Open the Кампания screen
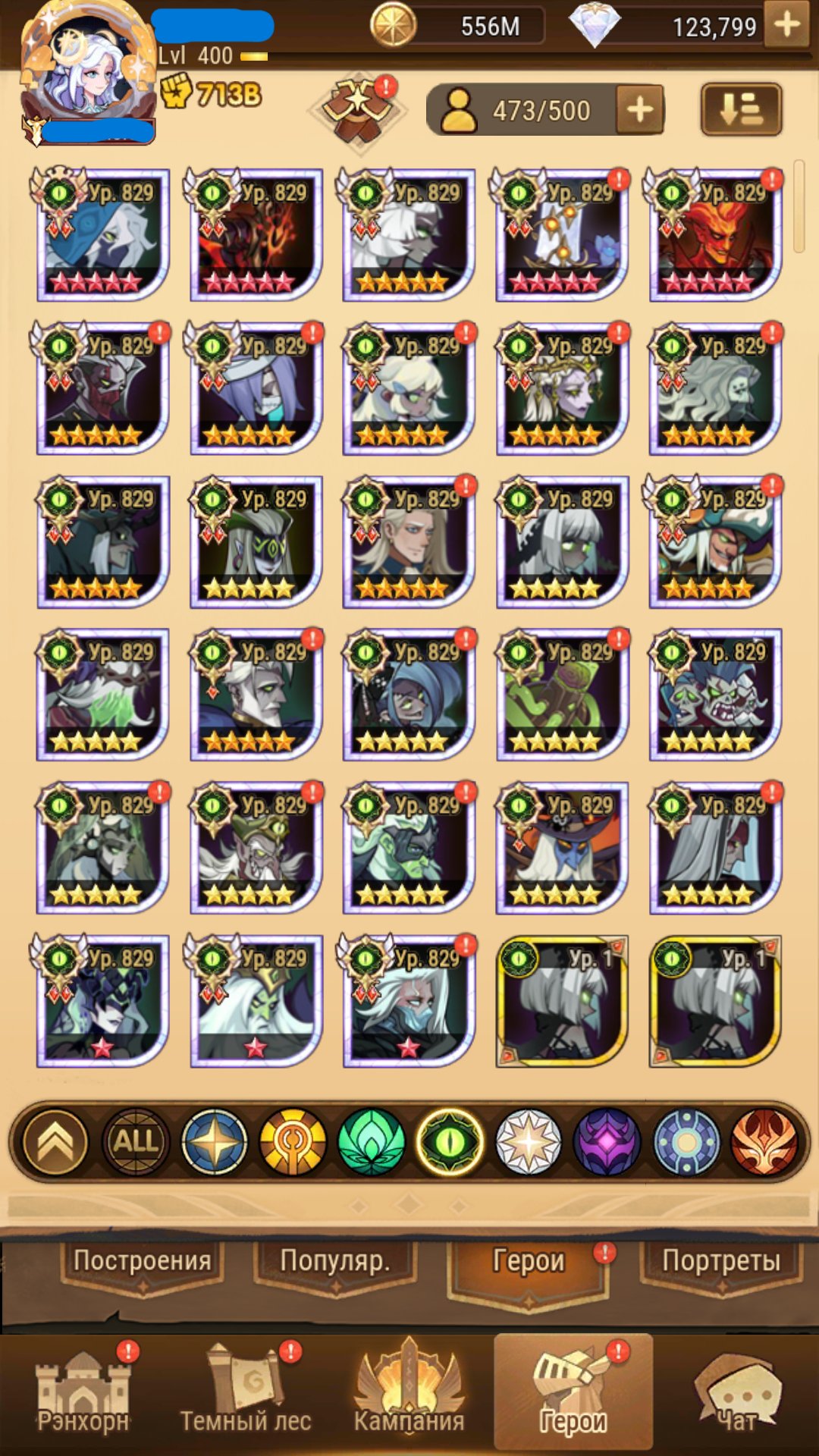This screenshot has width=819, height=1456. click(409, 1394)
